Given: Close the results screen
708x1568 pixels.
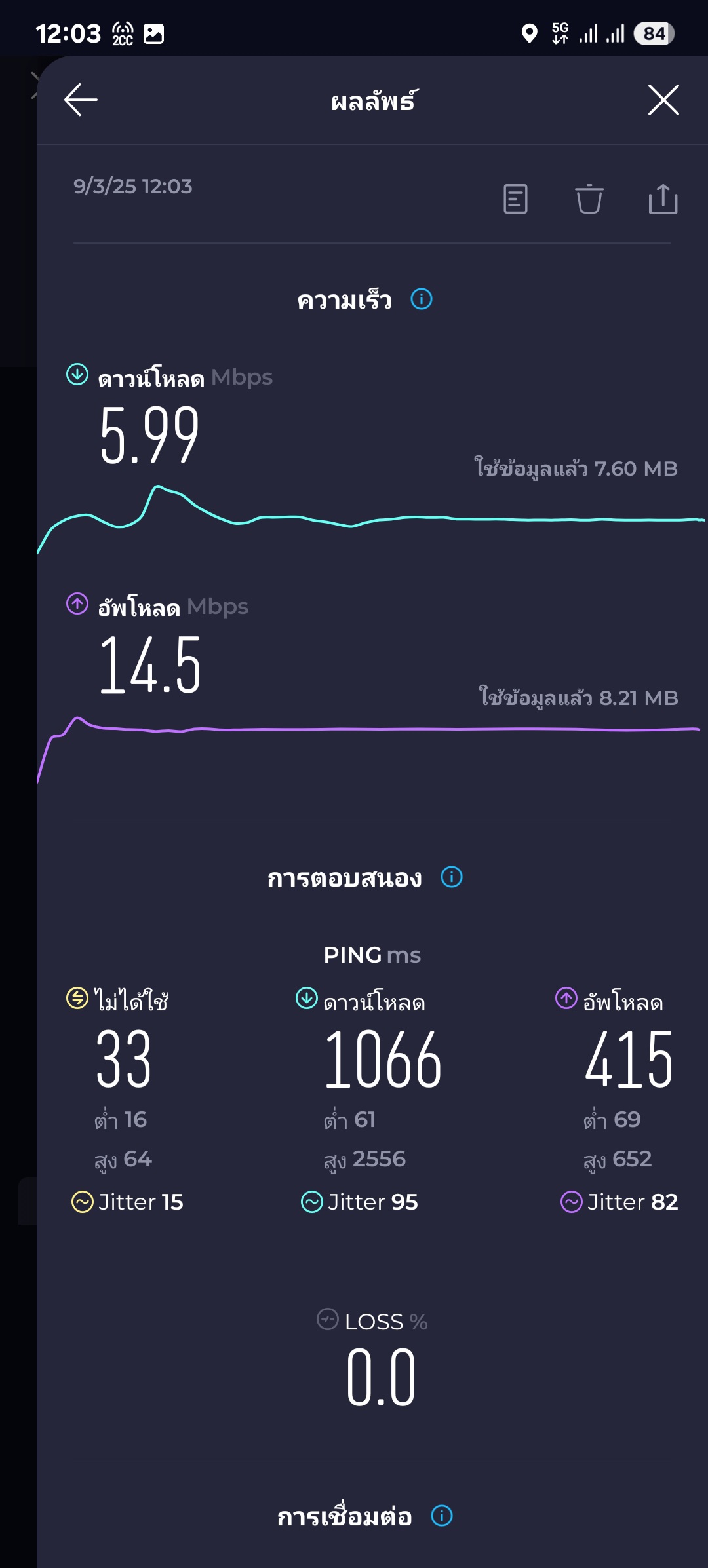Looking at the screenshot, I should [663, 100].
